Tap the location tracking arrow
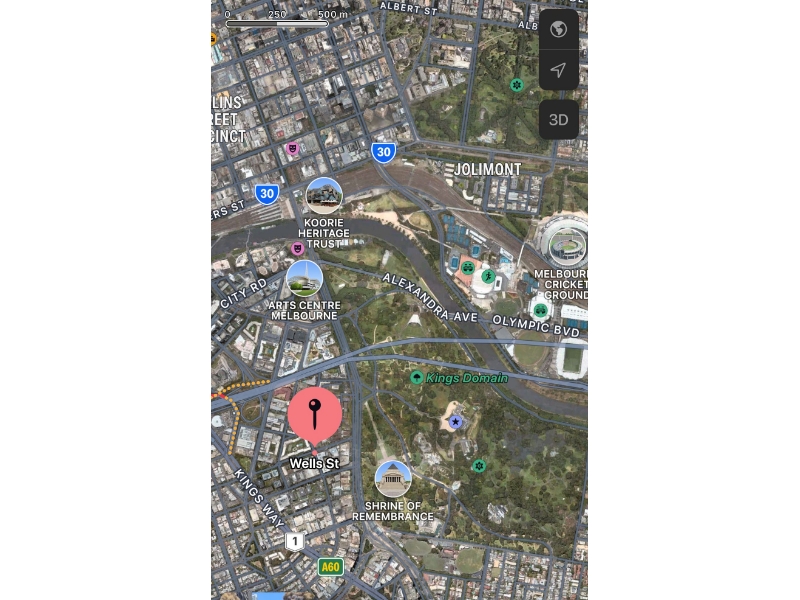This screenshot has height=600, width=800. (x=558, y=70)
